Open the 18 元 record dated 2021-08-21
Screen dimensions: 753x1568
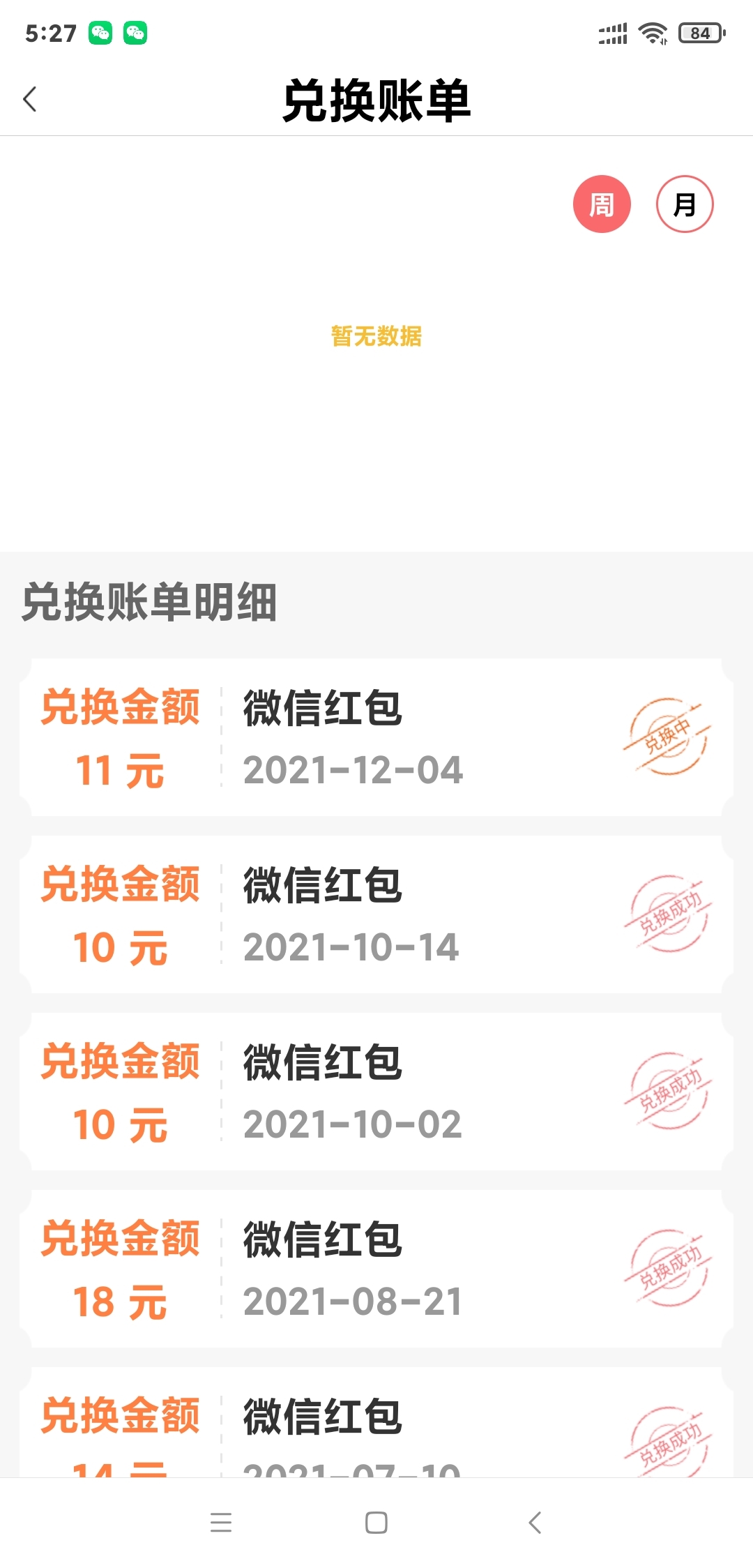point(376,1269)
